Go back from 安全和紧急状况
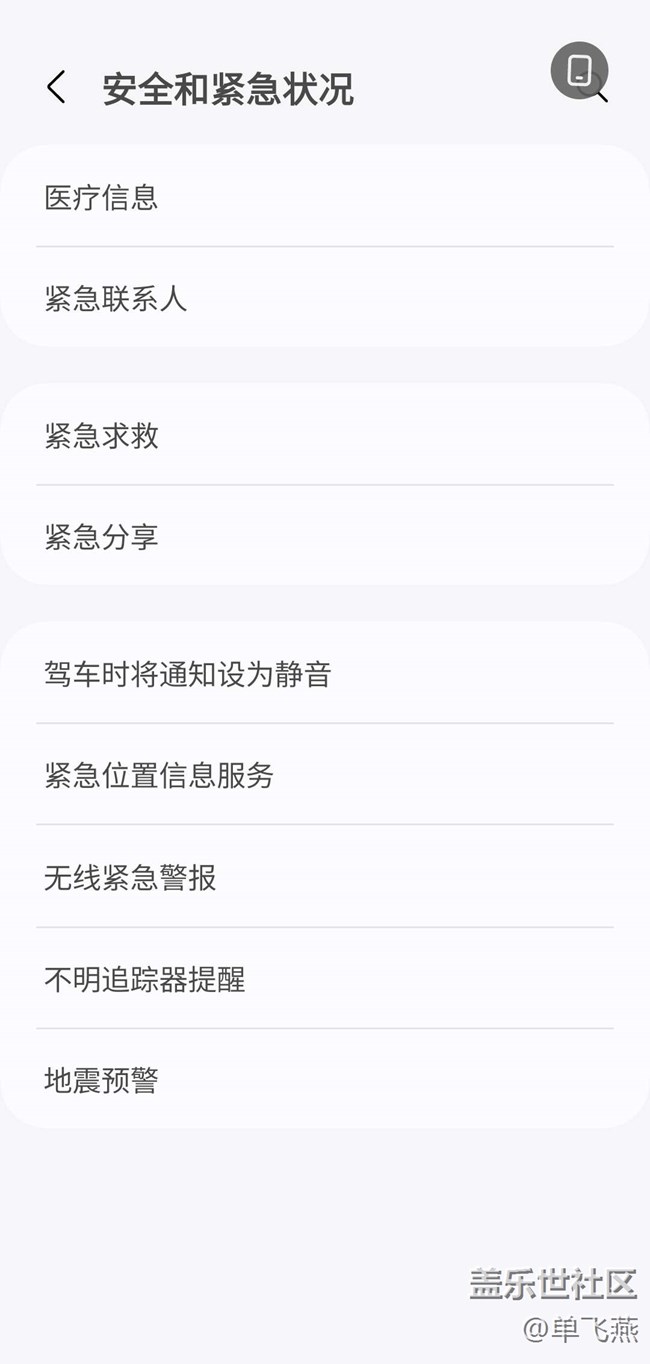The width and height of the screenshot is (650, 1364). click(56, 88)
